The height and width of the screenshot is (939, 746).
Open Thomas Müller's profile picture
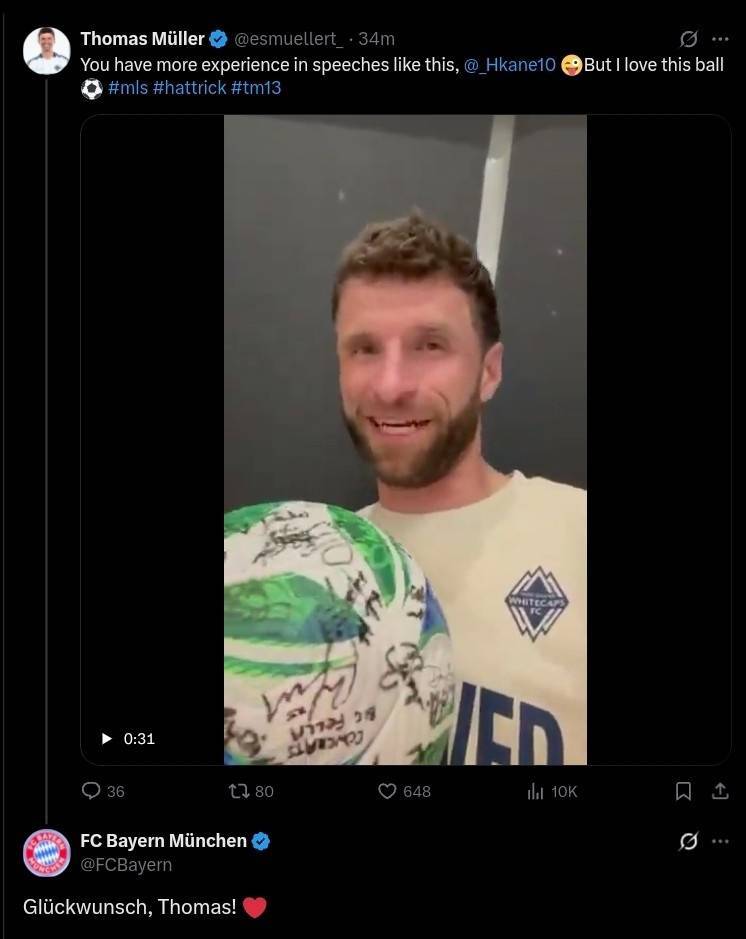click(47, 51)
